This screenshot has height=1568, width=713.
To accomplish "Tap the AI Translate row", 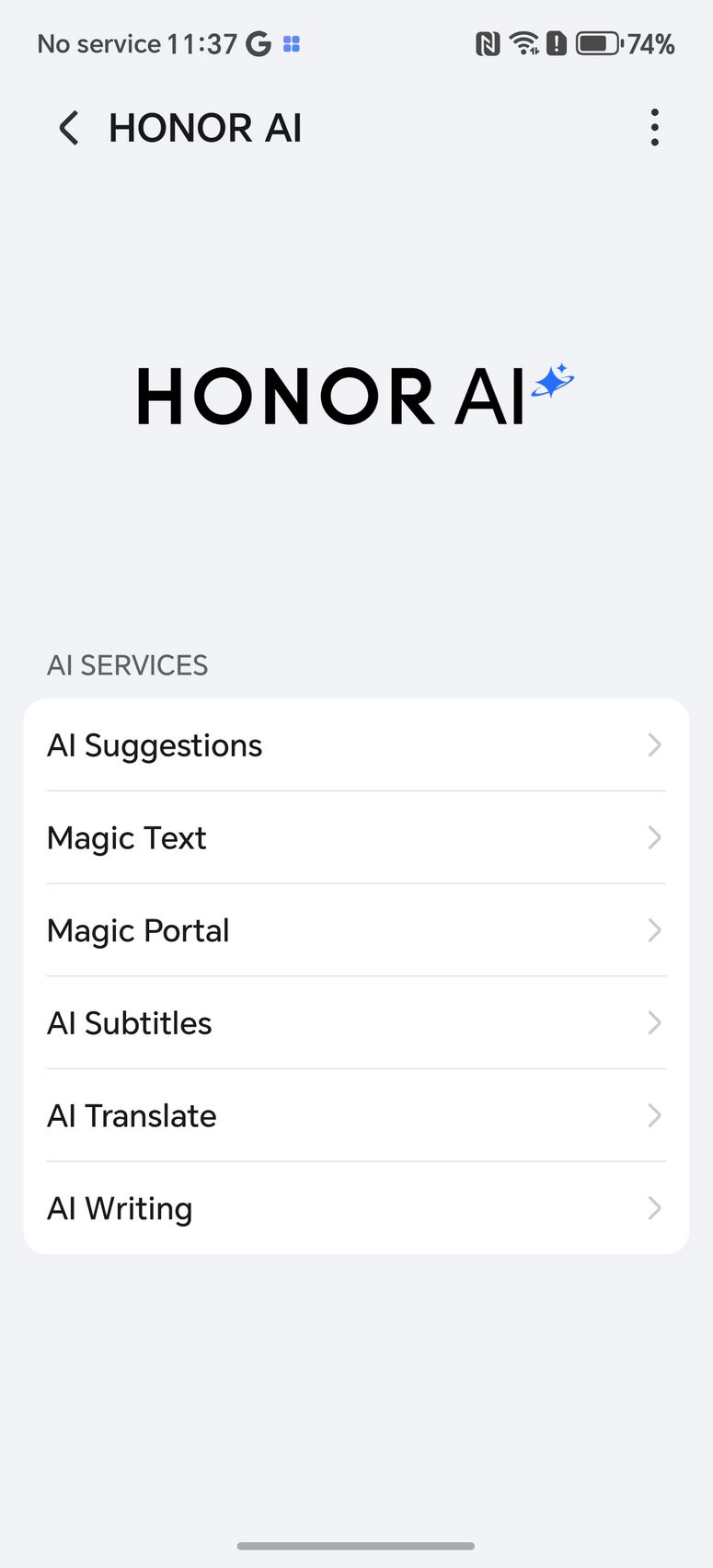I will click(356, 1116).
